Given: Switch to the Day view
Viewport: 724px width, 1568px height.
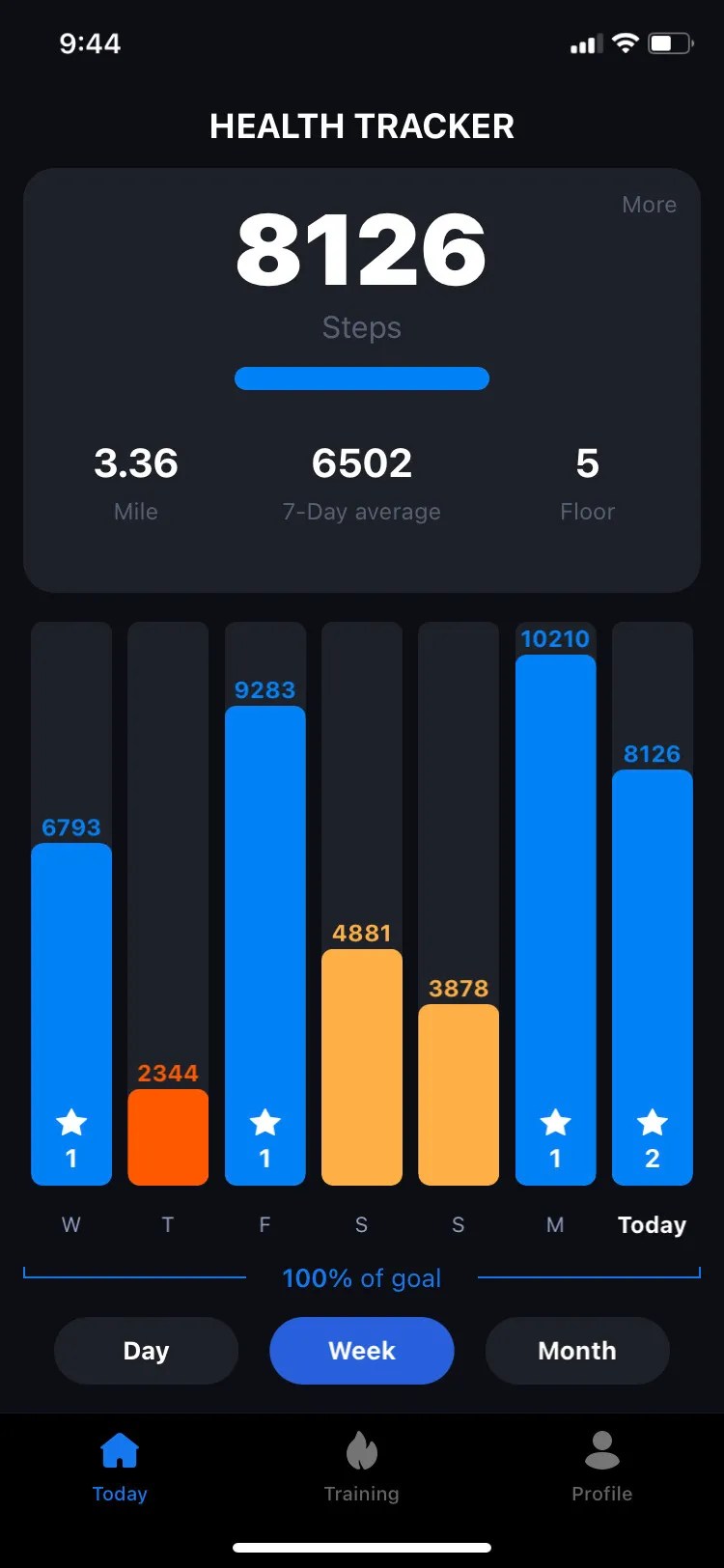Looking at the screenshot, I should [x=146, y=1351].
